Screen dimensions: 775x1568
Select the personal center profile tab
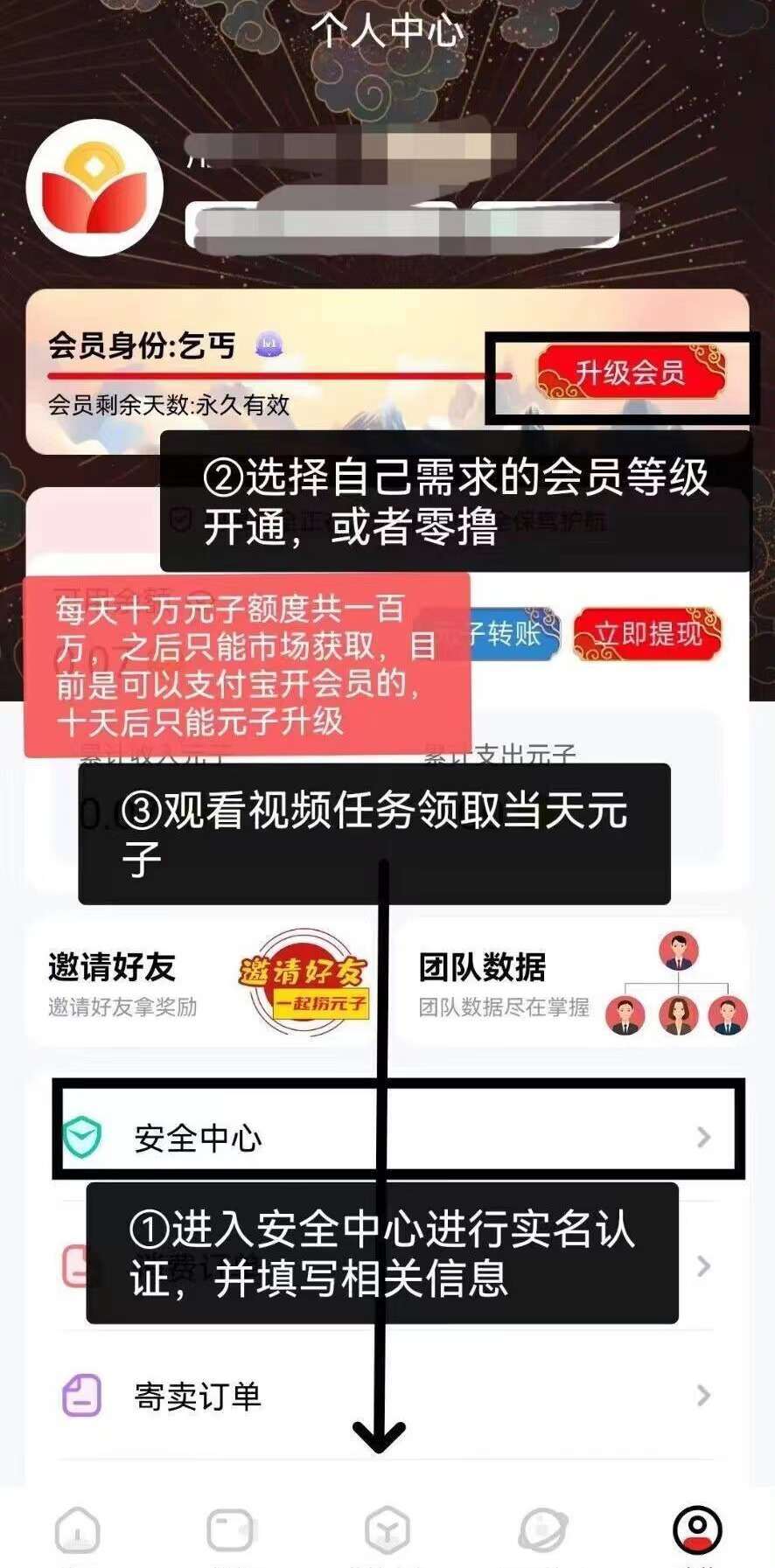click(697, 1530)
